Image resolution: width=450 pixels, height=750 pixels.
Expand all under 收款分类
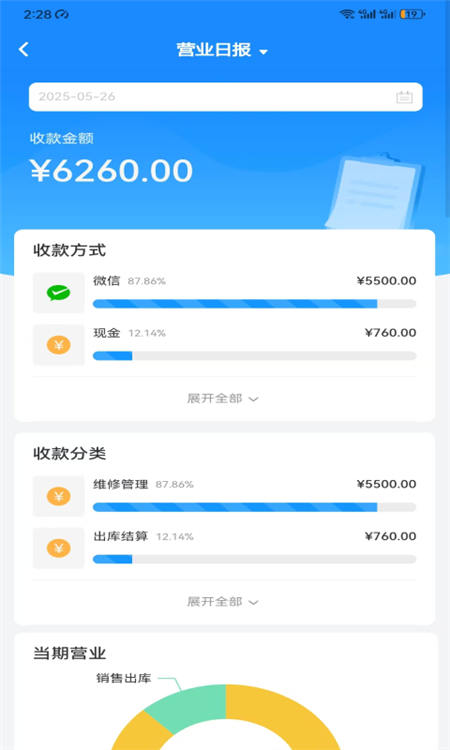tap(222, 602)
